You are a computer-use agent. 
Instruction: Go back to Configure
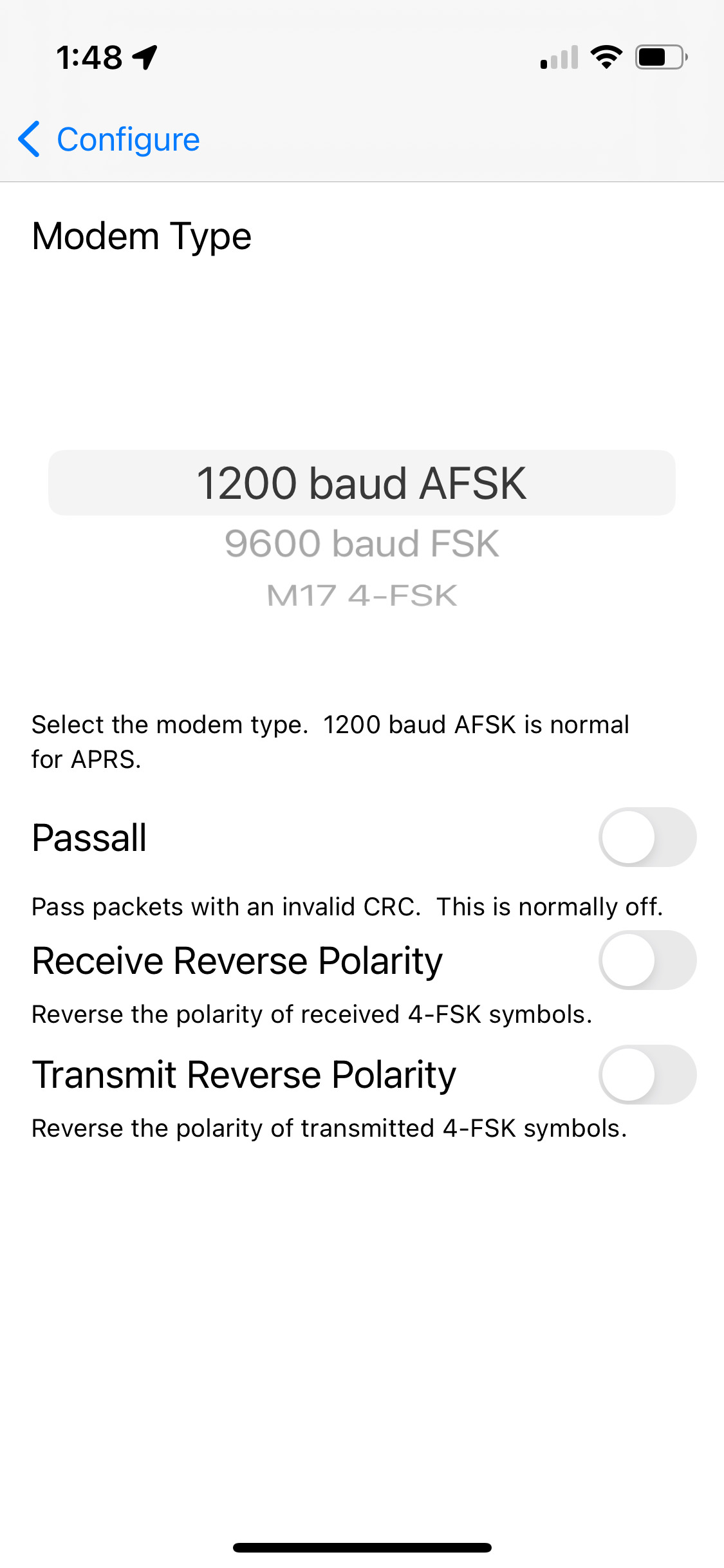109,140
